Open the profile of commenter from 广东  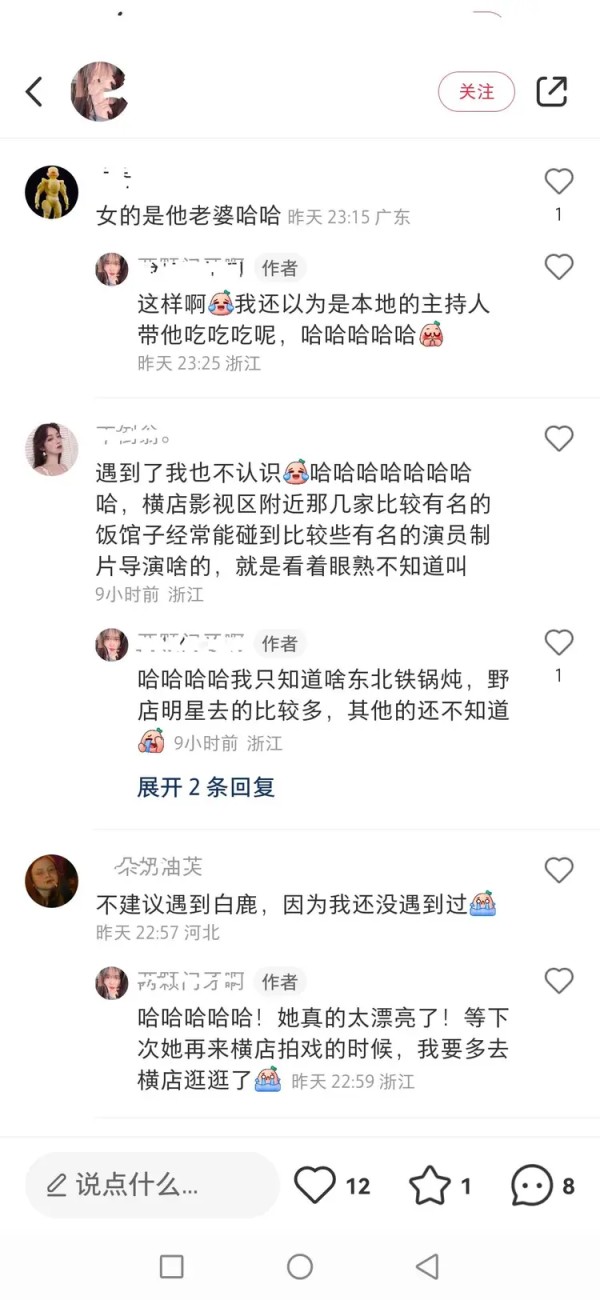[51, 192]
